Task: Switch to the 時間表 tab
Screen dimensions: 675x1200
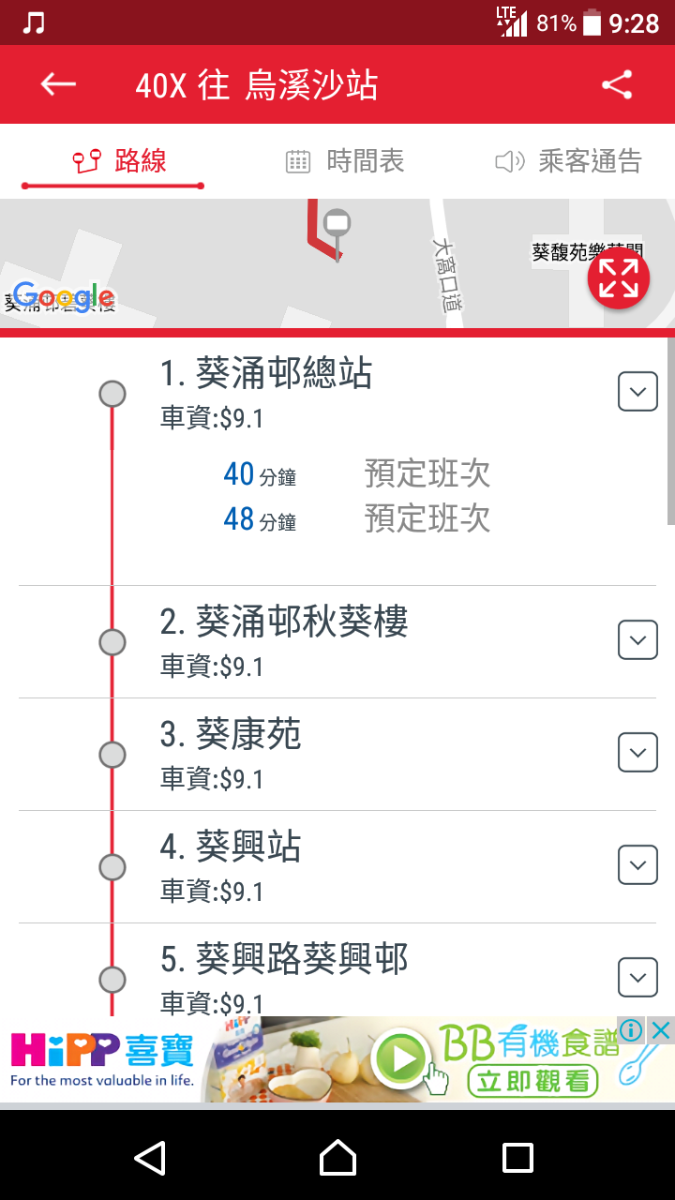Action: 345,161
